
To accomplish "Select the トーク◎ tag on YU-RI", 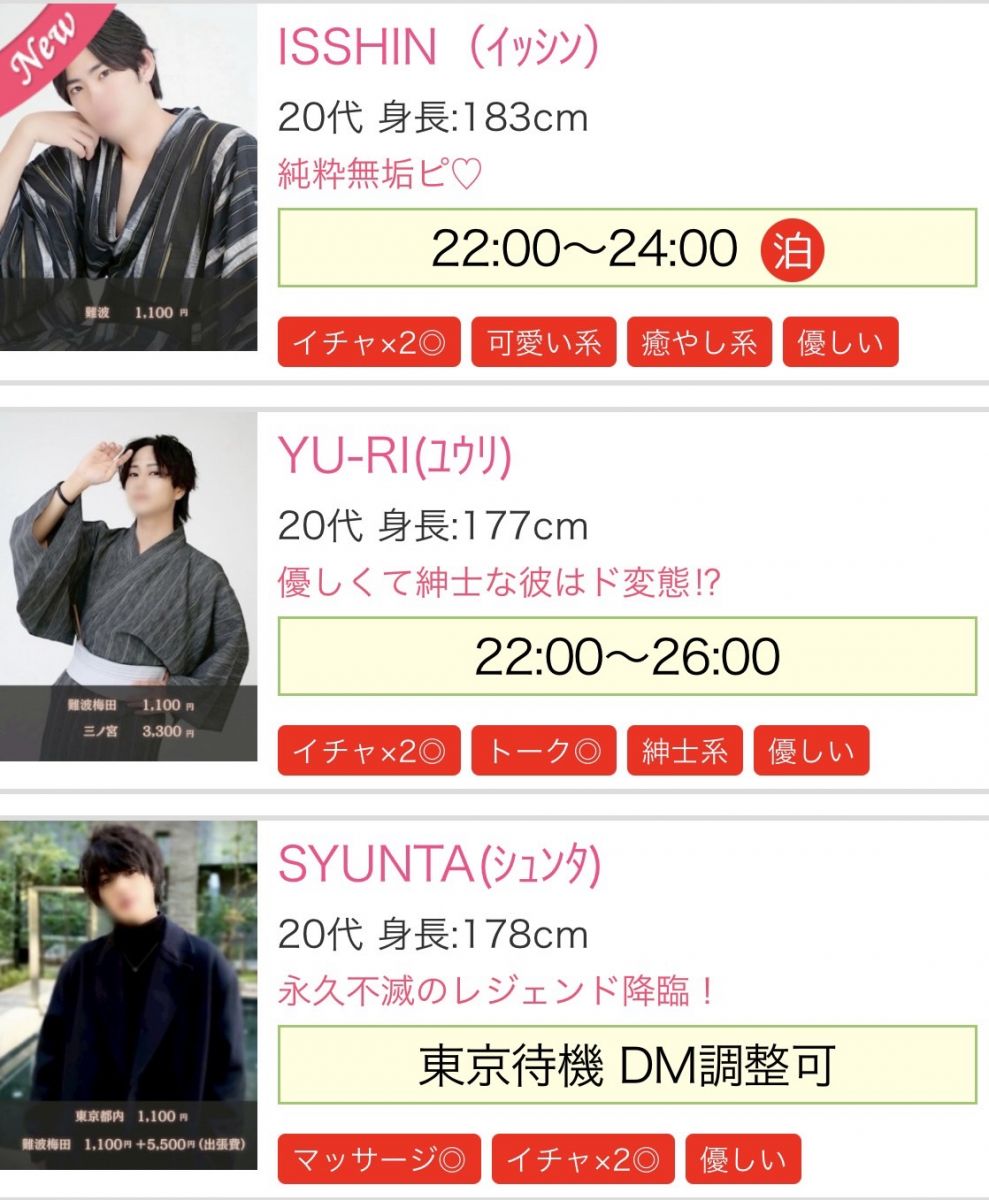I will tap(544, 751).
